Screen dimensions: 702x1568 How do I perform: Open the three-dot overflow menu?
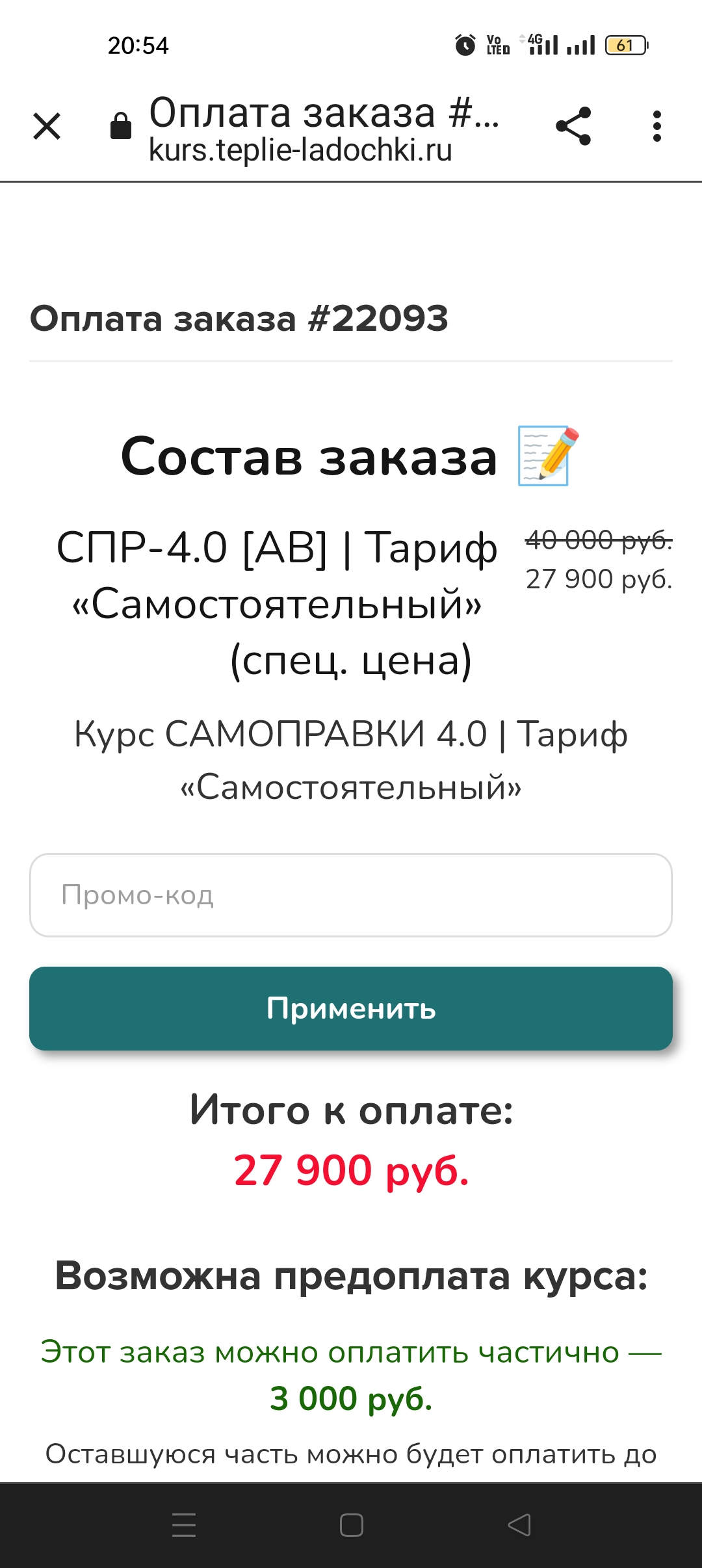pos(656,126)
